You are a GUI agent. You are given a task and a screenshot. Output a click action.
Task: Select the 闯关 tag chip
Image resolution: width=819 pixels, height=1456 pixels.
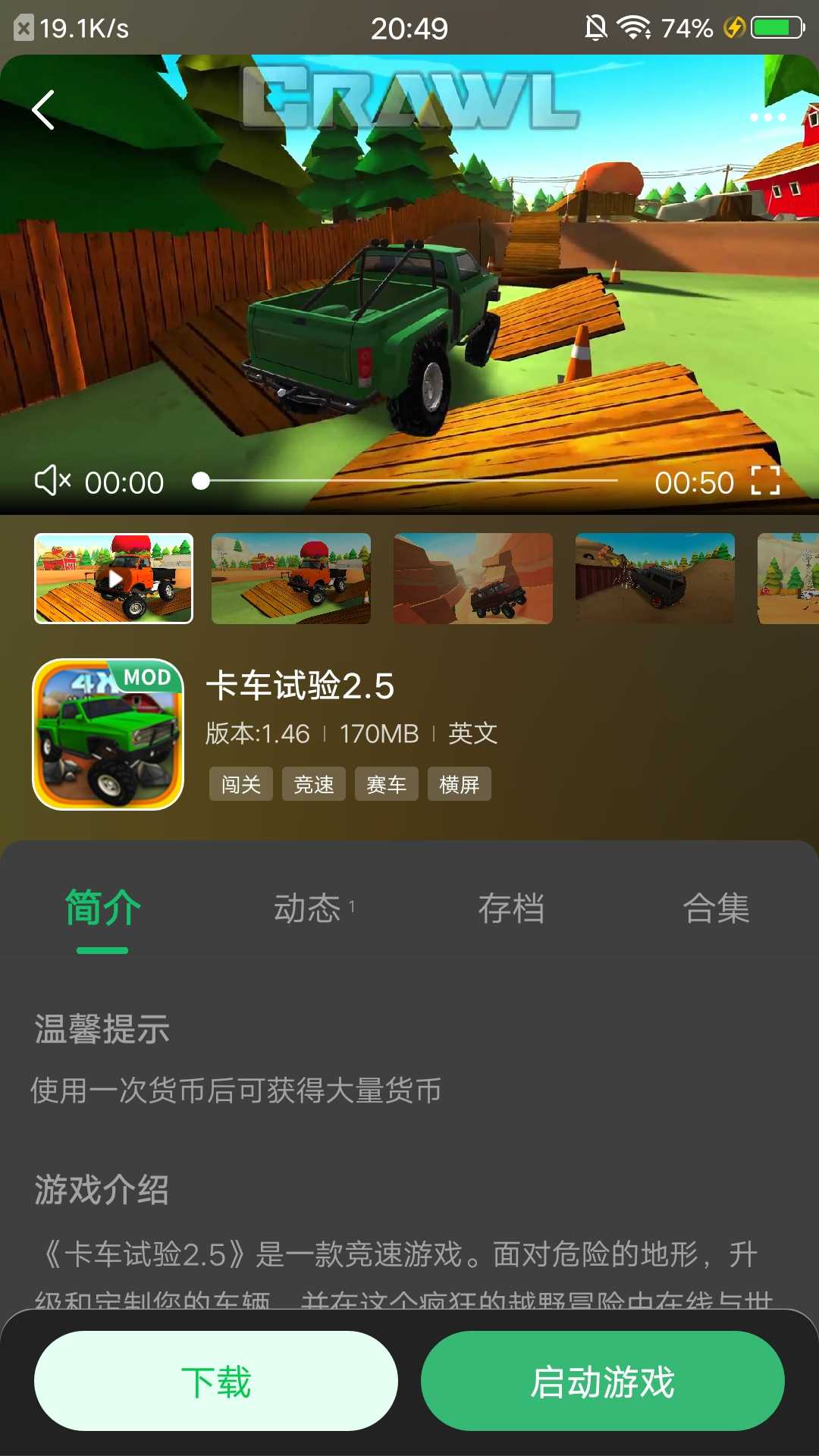(x=241, y=784)
